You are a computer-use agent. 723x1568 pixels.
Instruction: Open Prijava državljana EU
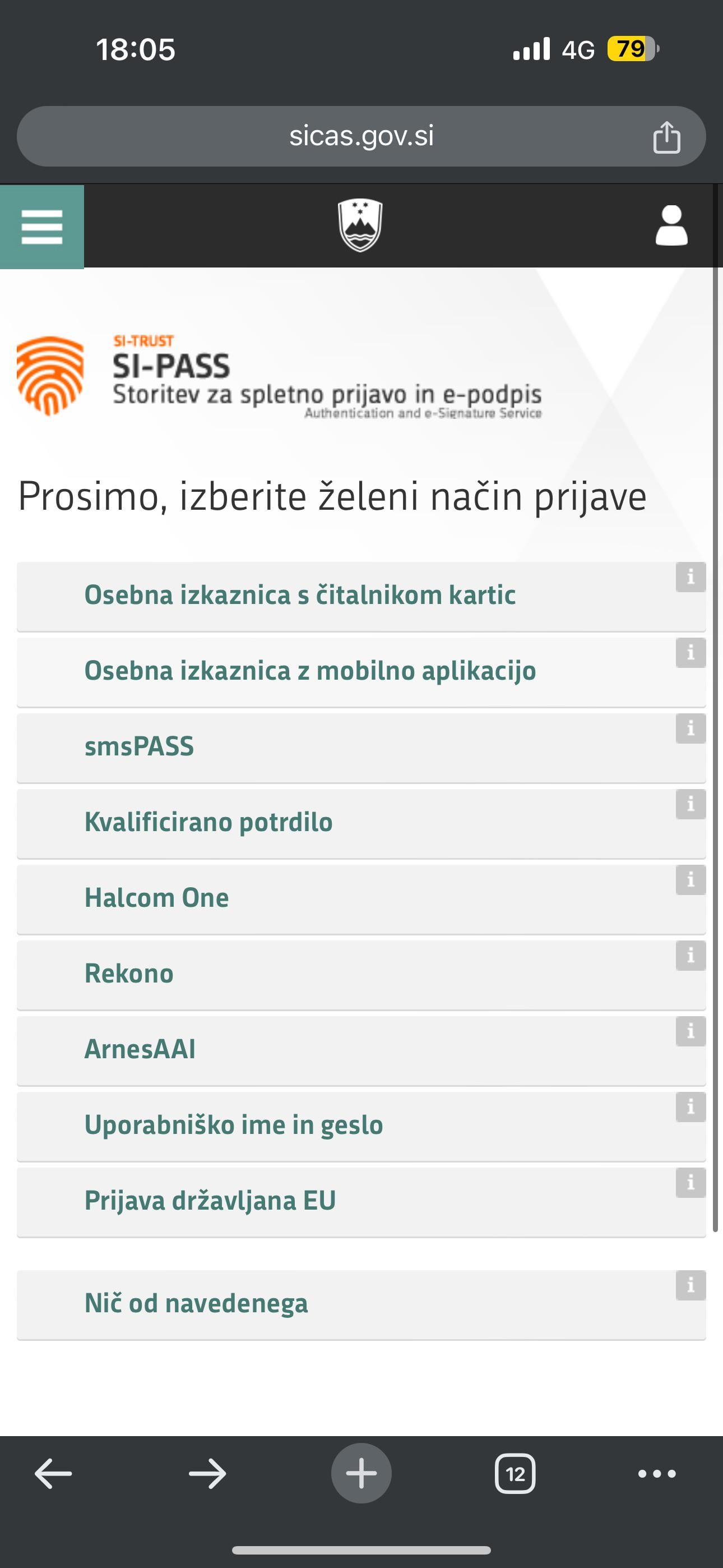pos(361,1202)
